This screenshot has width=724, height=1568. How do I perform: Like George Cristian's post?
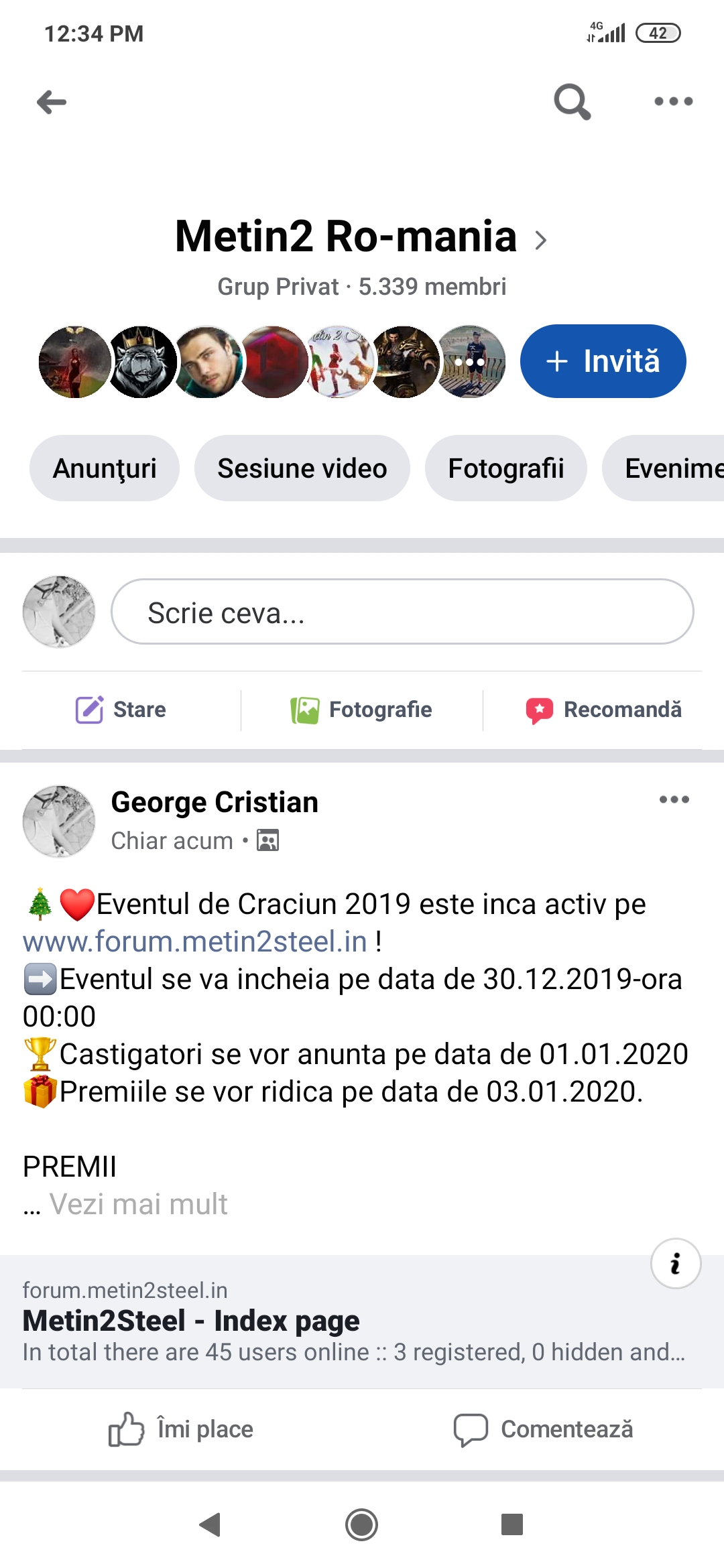click(x=181, y=1429)
